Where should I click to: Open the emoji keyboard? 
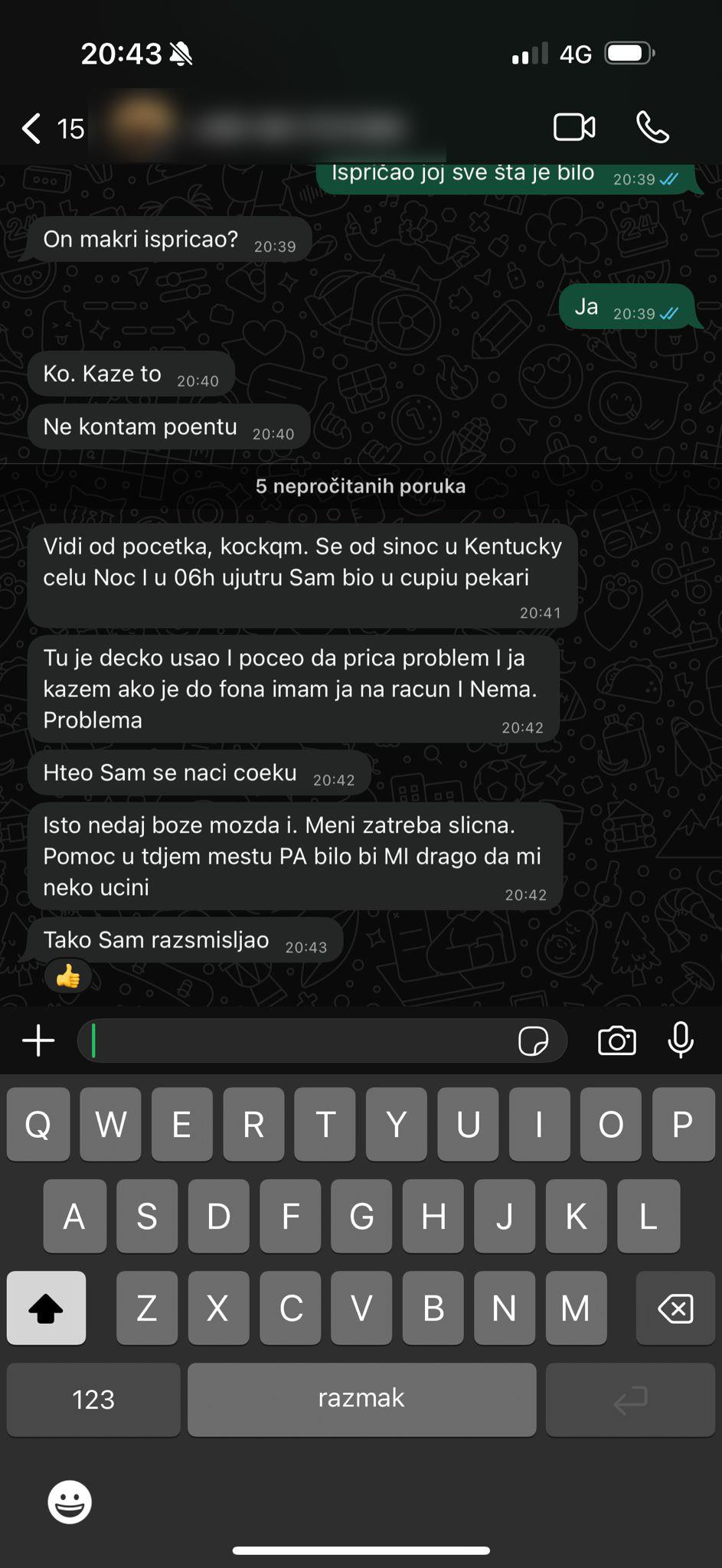70,1502
